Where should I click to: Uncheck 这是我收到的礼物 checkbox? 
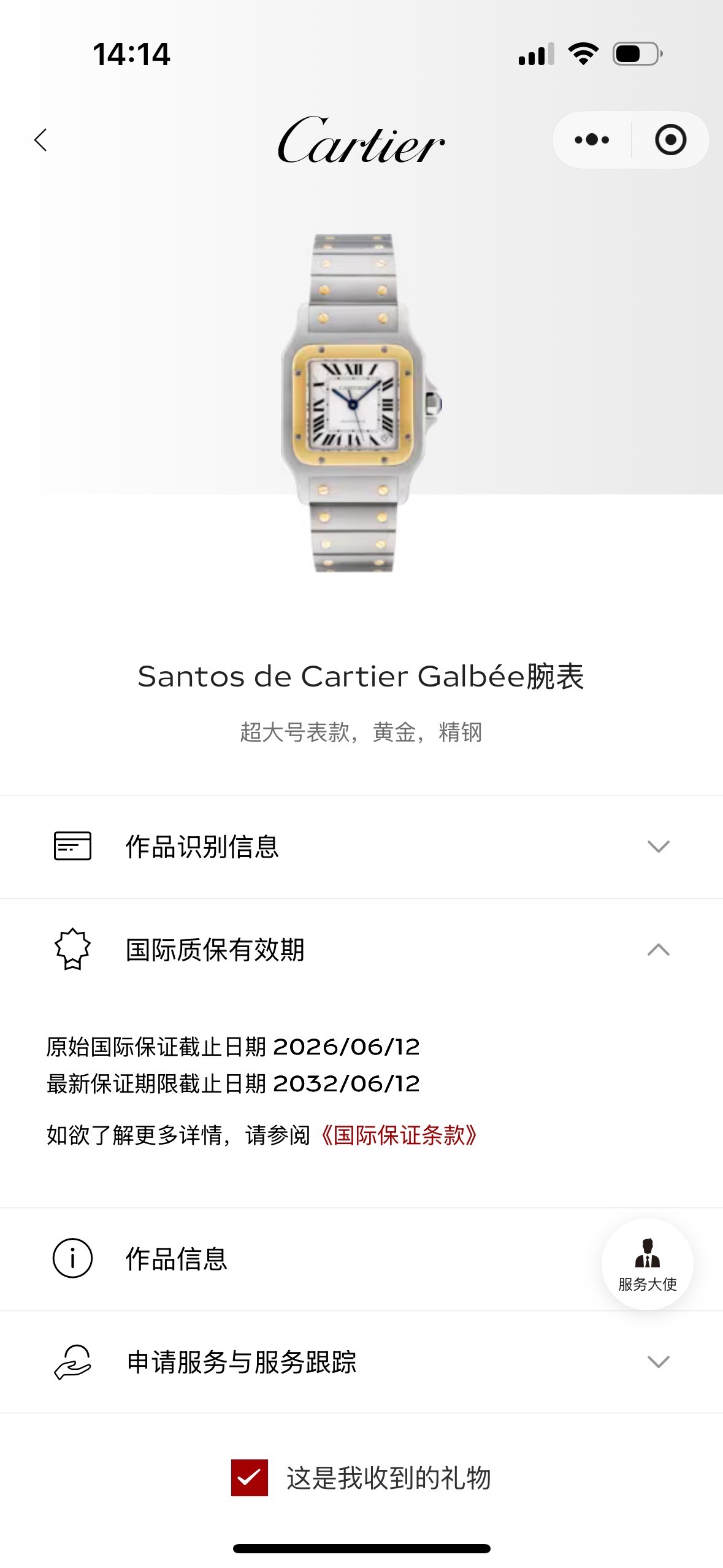click(250, 1478)
